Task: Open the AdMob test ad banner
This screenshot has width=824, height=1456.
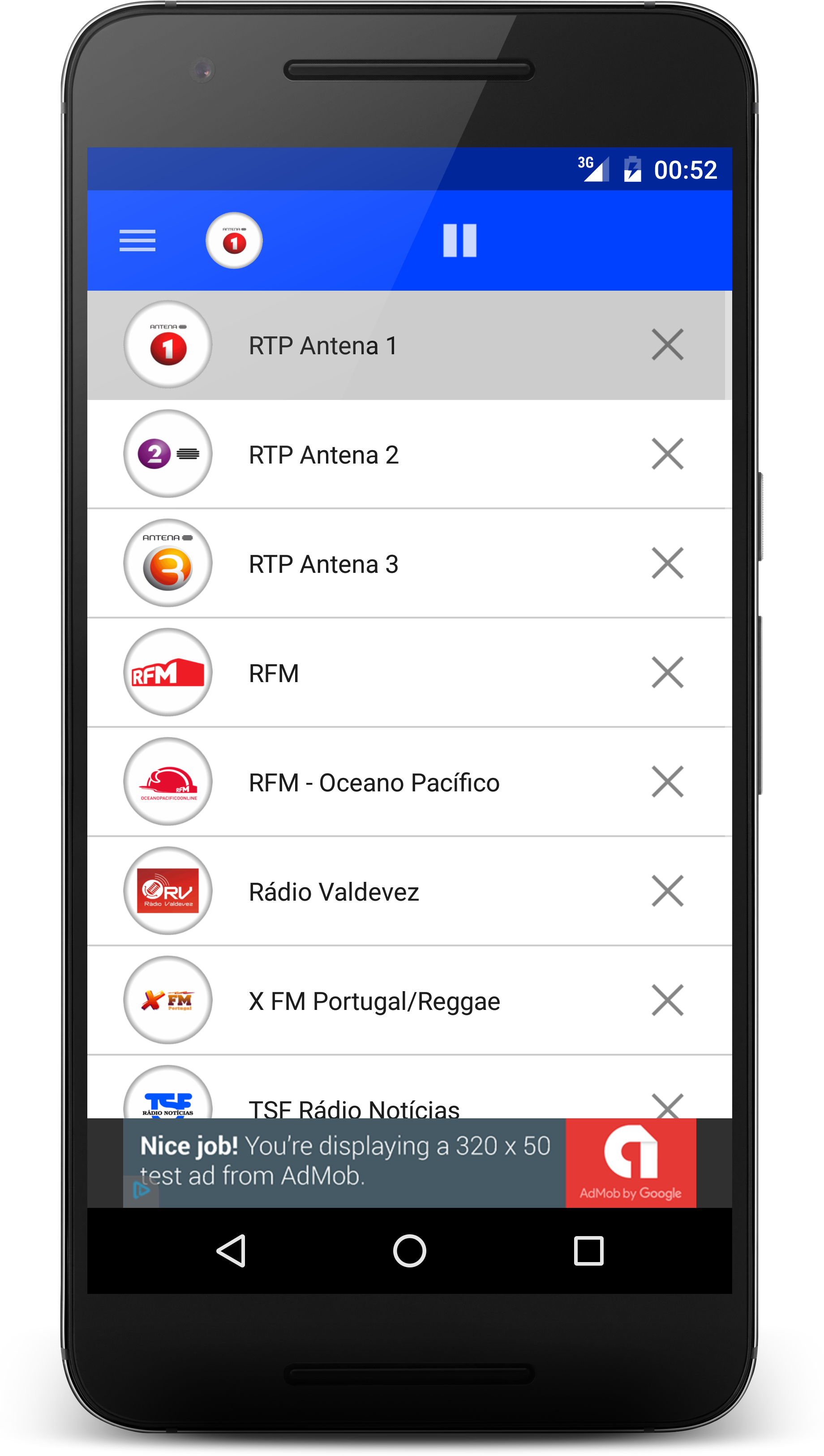Action: tap(408, 1162)
